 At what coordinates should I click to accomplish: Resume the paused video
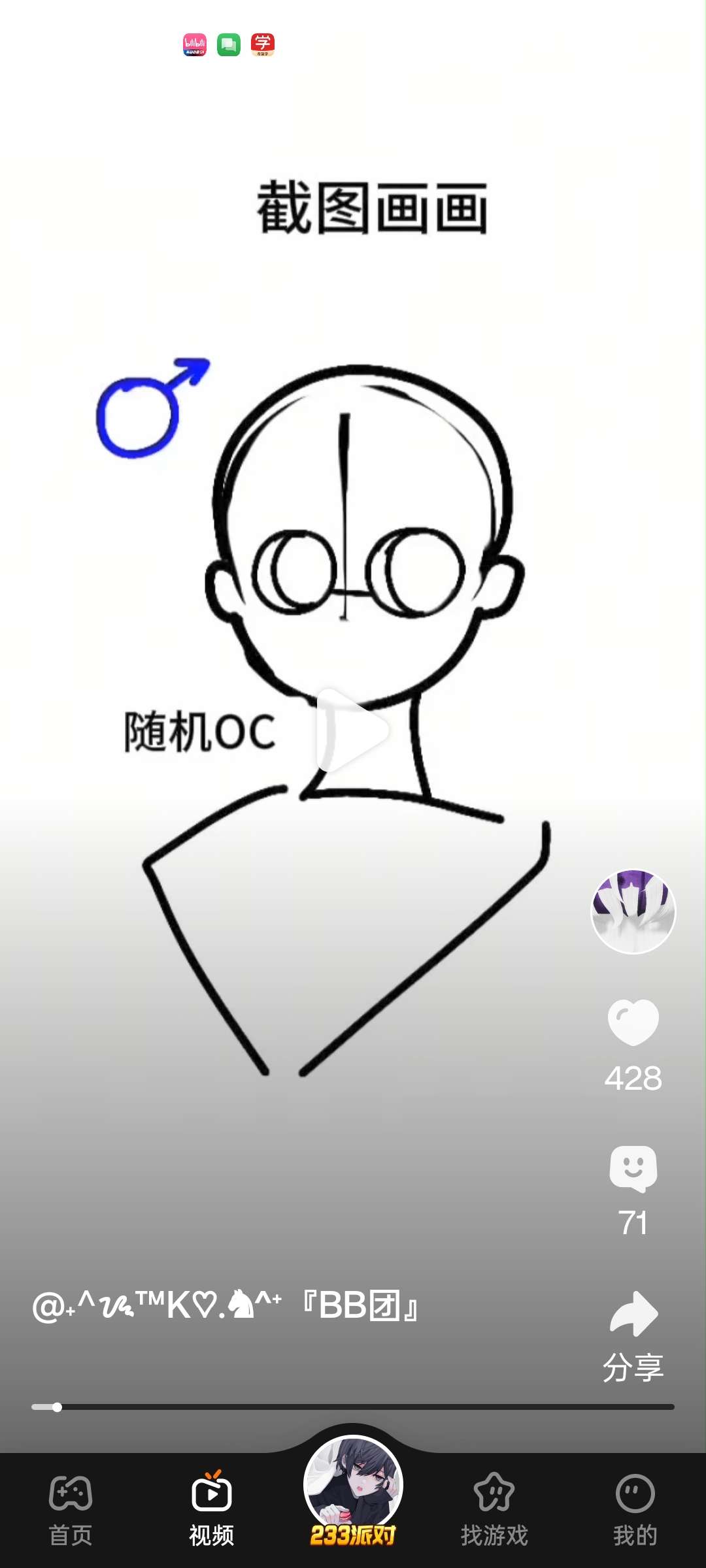click(353, 730)
